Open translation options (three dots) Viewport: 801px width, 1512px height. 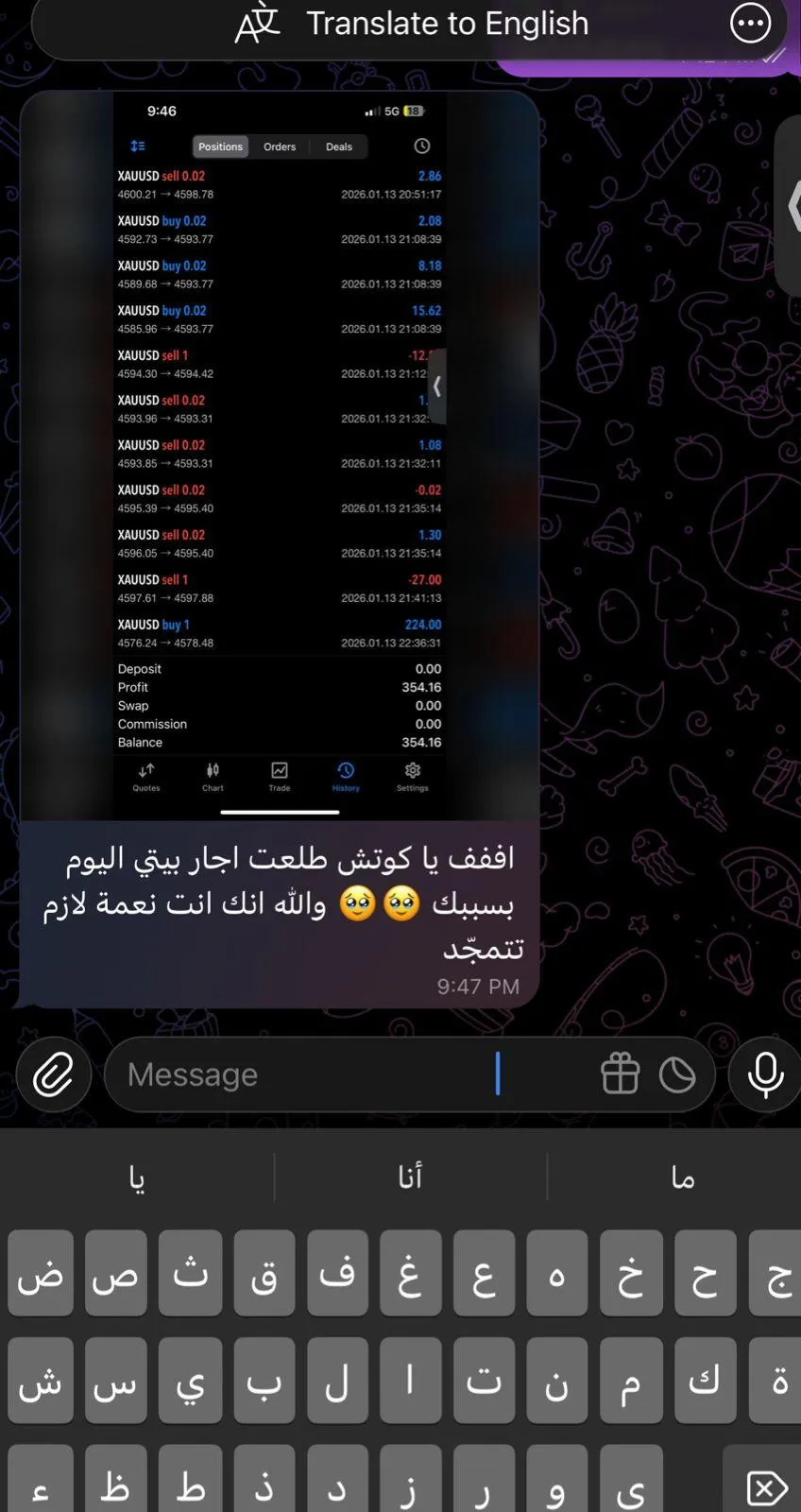[x=751, y=24]
